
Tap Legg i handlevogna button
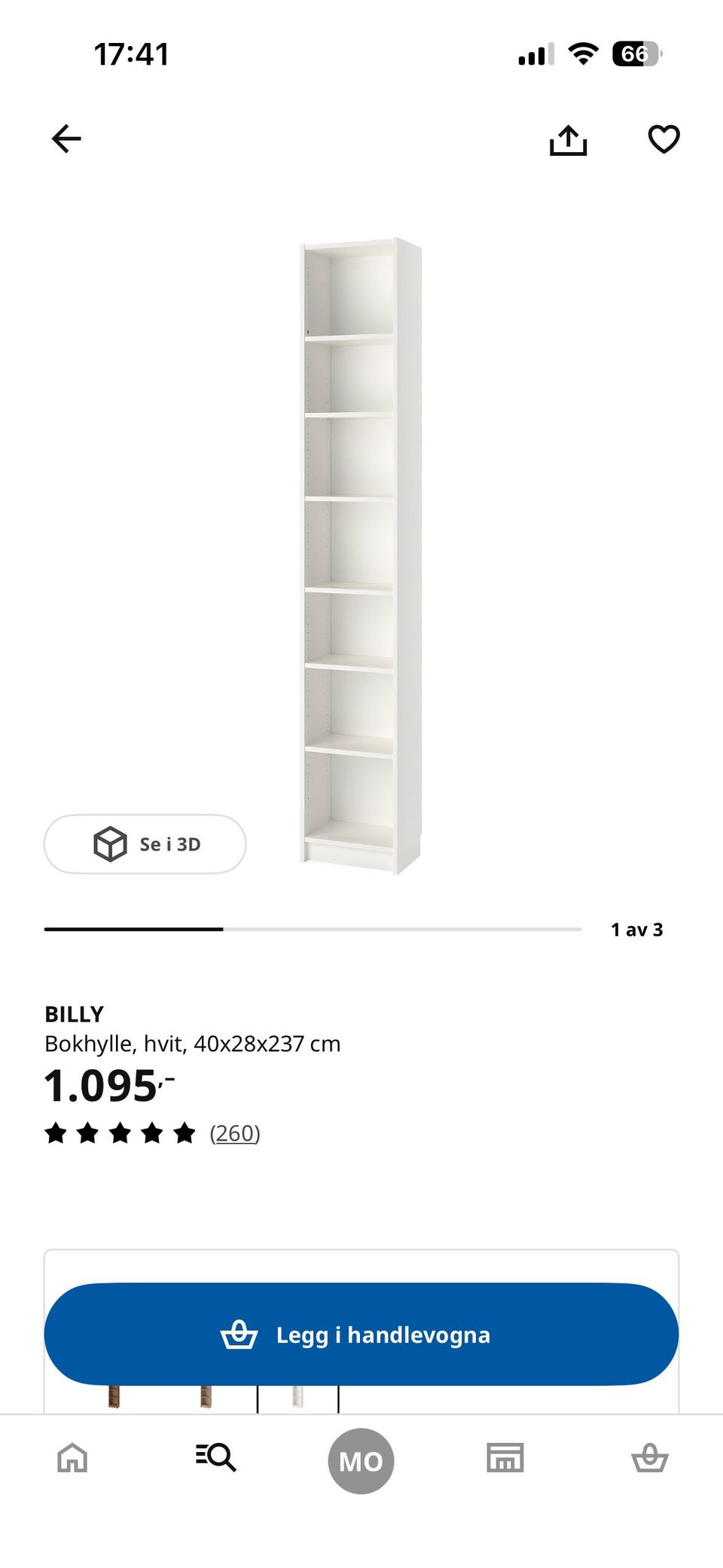coord(361,1334)
